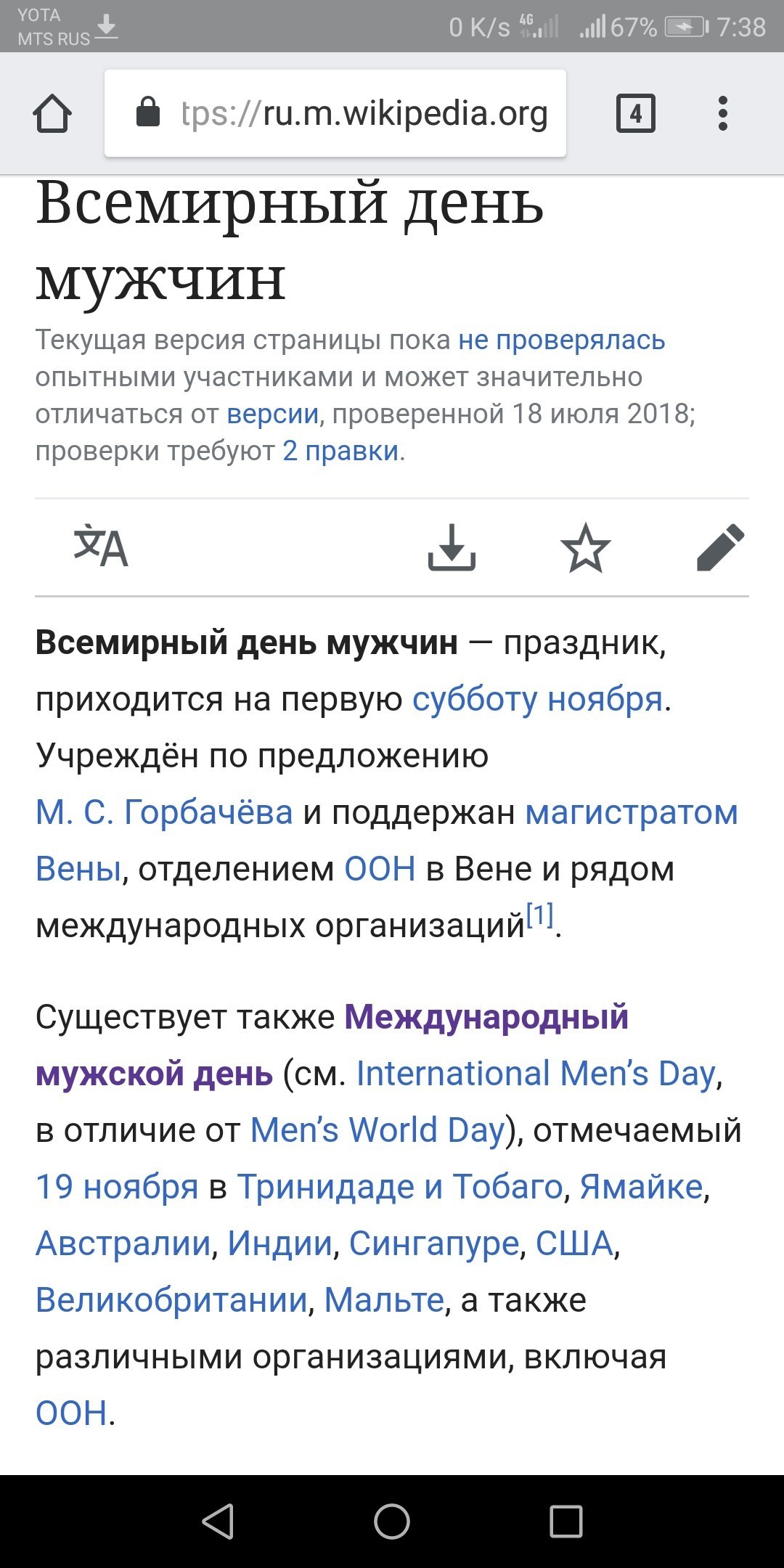Follow the "субботу" link
Screen dimensions: 784x1568
coord(475,699)
